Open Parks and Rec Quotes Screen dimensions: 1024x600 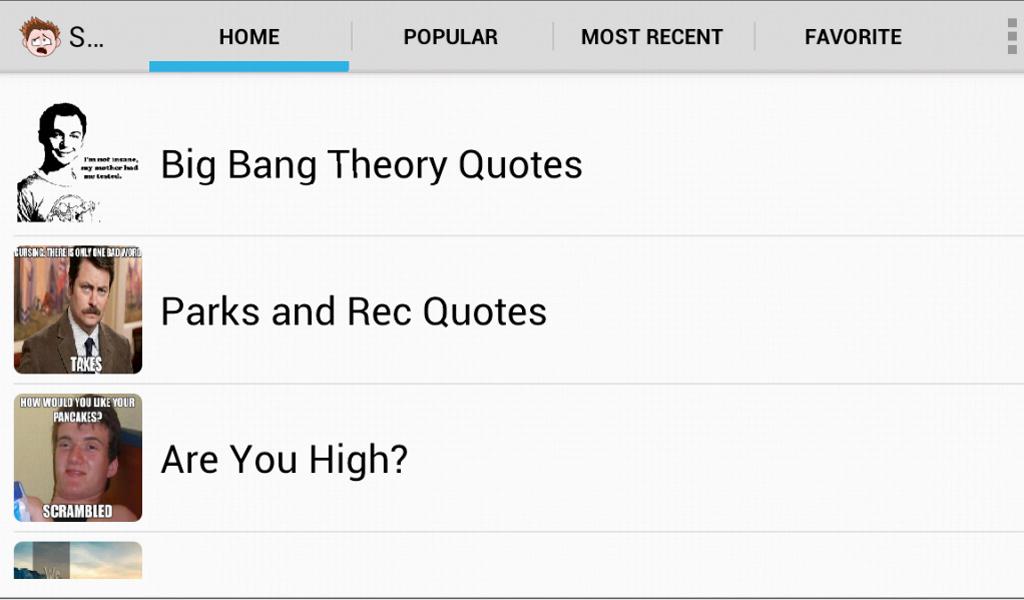pyautogui.click(x=353, y=312)
